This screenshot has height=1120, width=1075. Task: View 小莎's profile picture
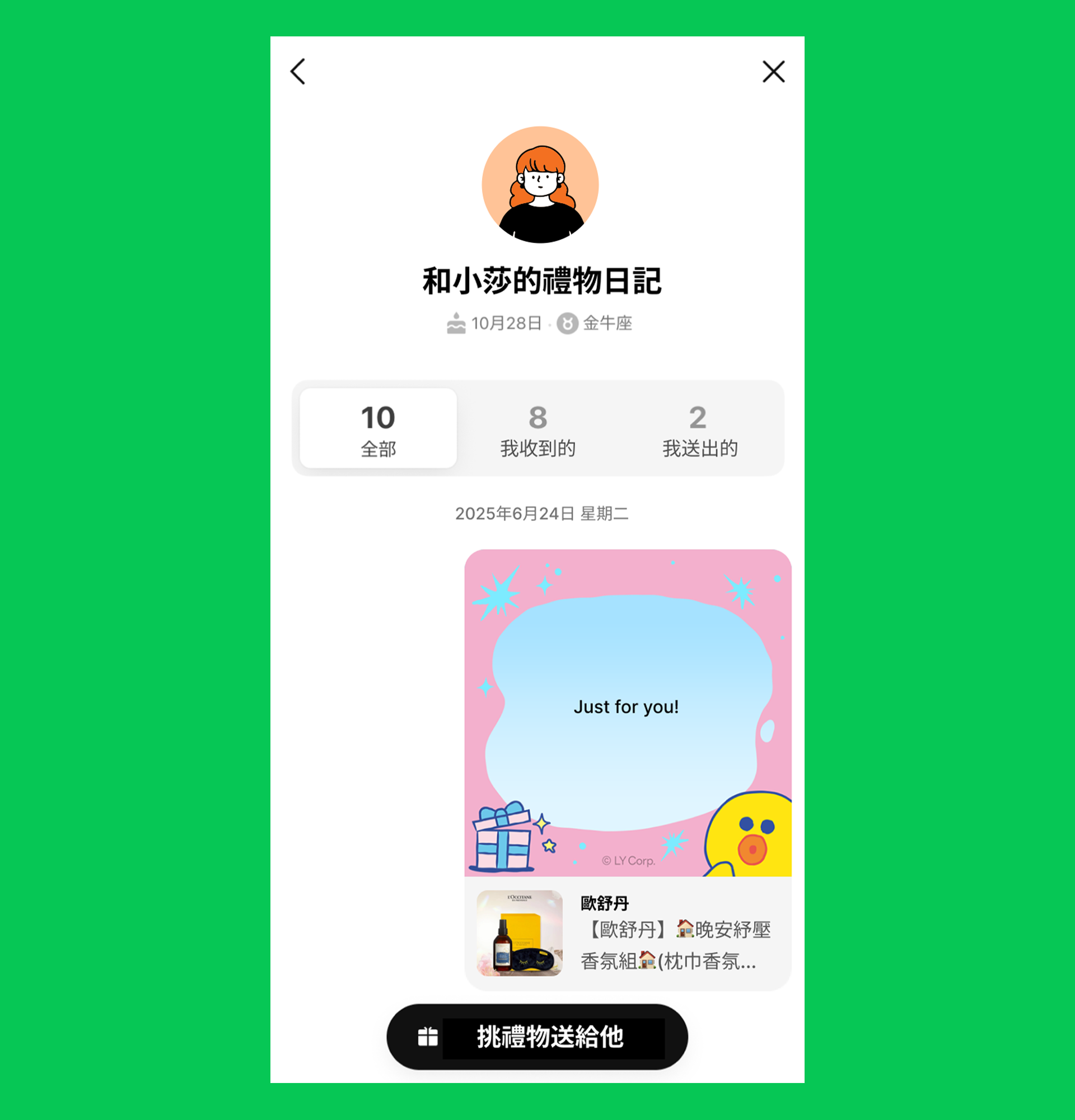tap(540, 185)
